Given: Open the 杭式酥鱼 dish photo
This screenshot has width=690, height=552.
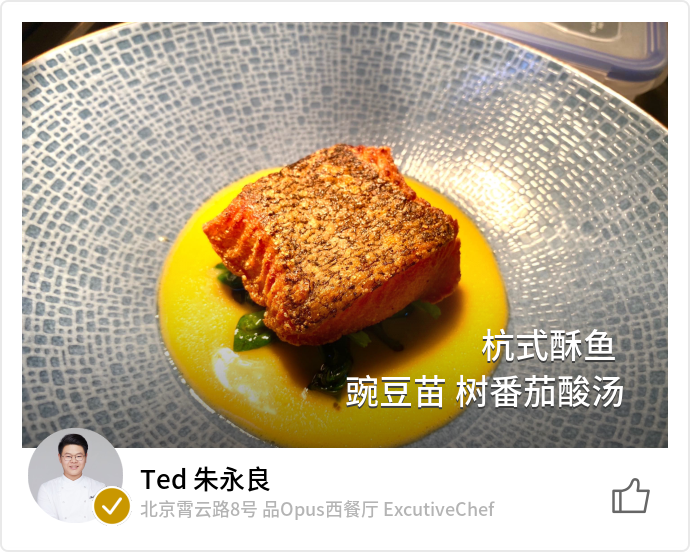Looking at the screenshot, I should point(345,235).
